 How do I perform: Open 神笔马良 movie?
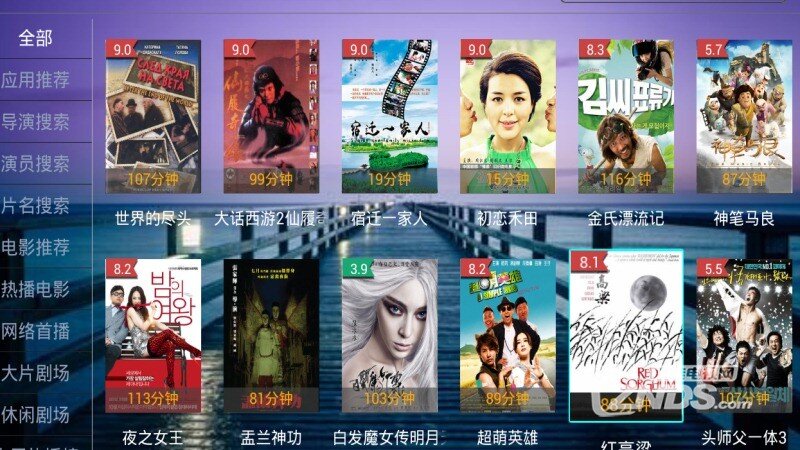[743, 116]
